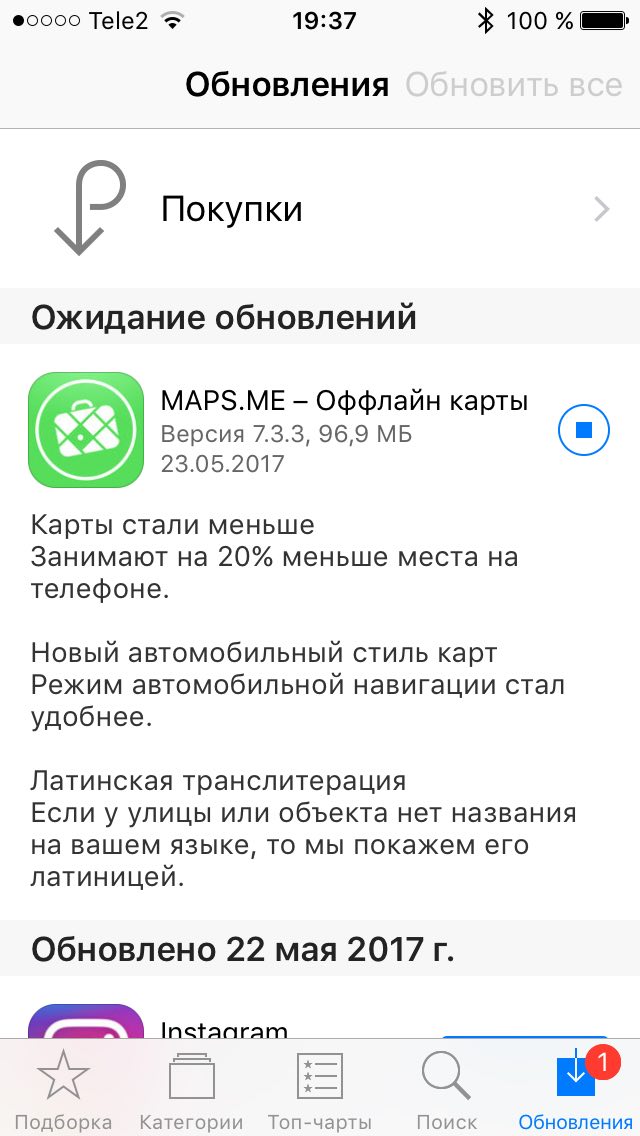The width and height of the screenshot is (640, 1136).
Task: Open the Покупки purchases row
Action: pyautogui.click(x=320, y=209)
